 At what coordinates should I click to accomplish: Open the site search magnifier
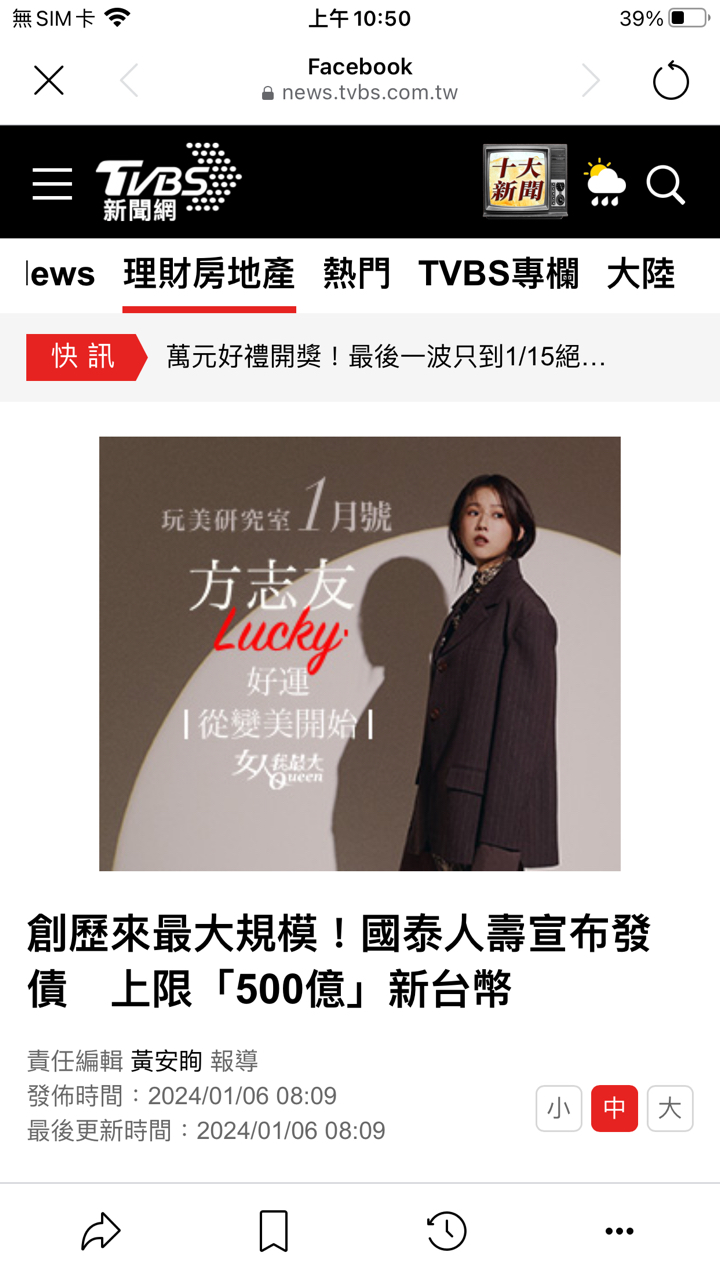click(665, 185)
